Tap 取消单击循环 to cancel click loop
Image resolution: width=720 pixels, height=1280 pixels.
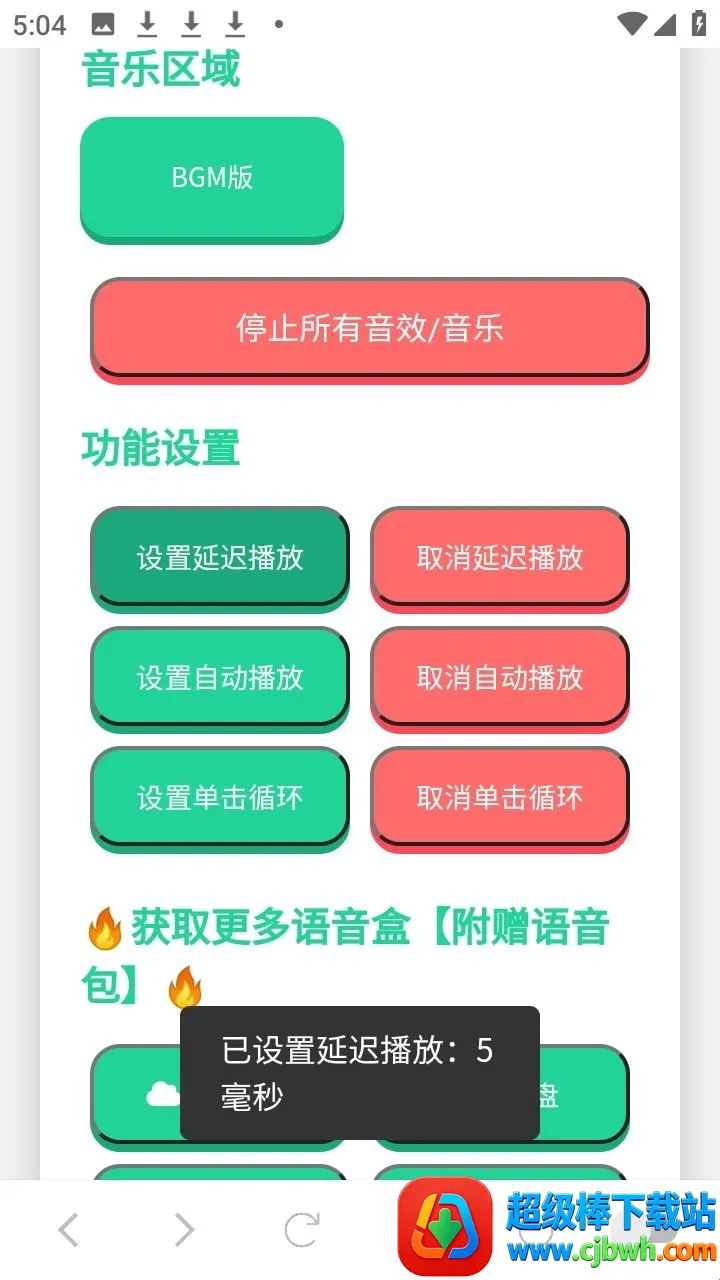coord(500,797)
